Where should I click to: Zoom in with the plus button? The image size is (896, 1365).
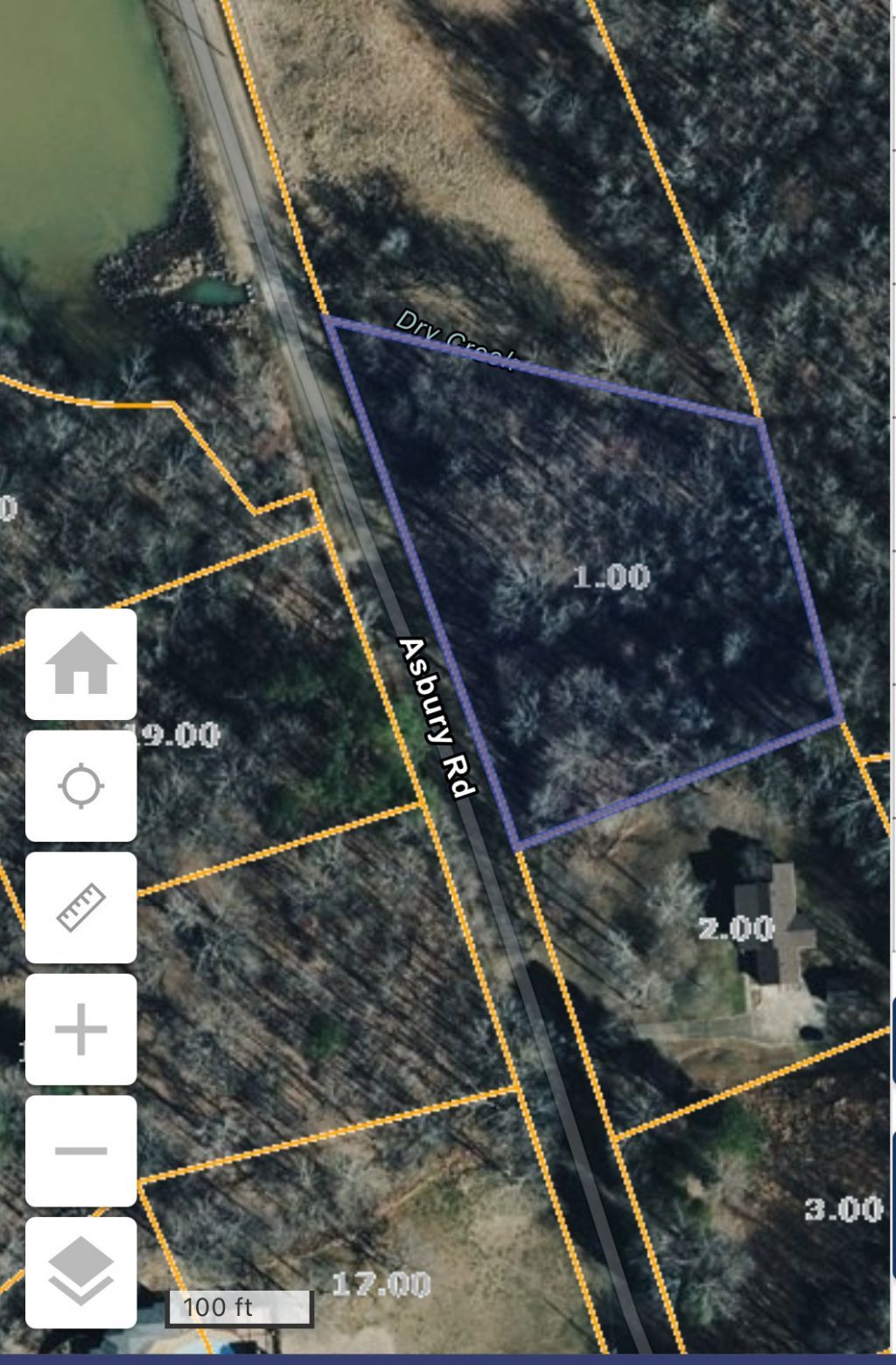point(80,1029)
